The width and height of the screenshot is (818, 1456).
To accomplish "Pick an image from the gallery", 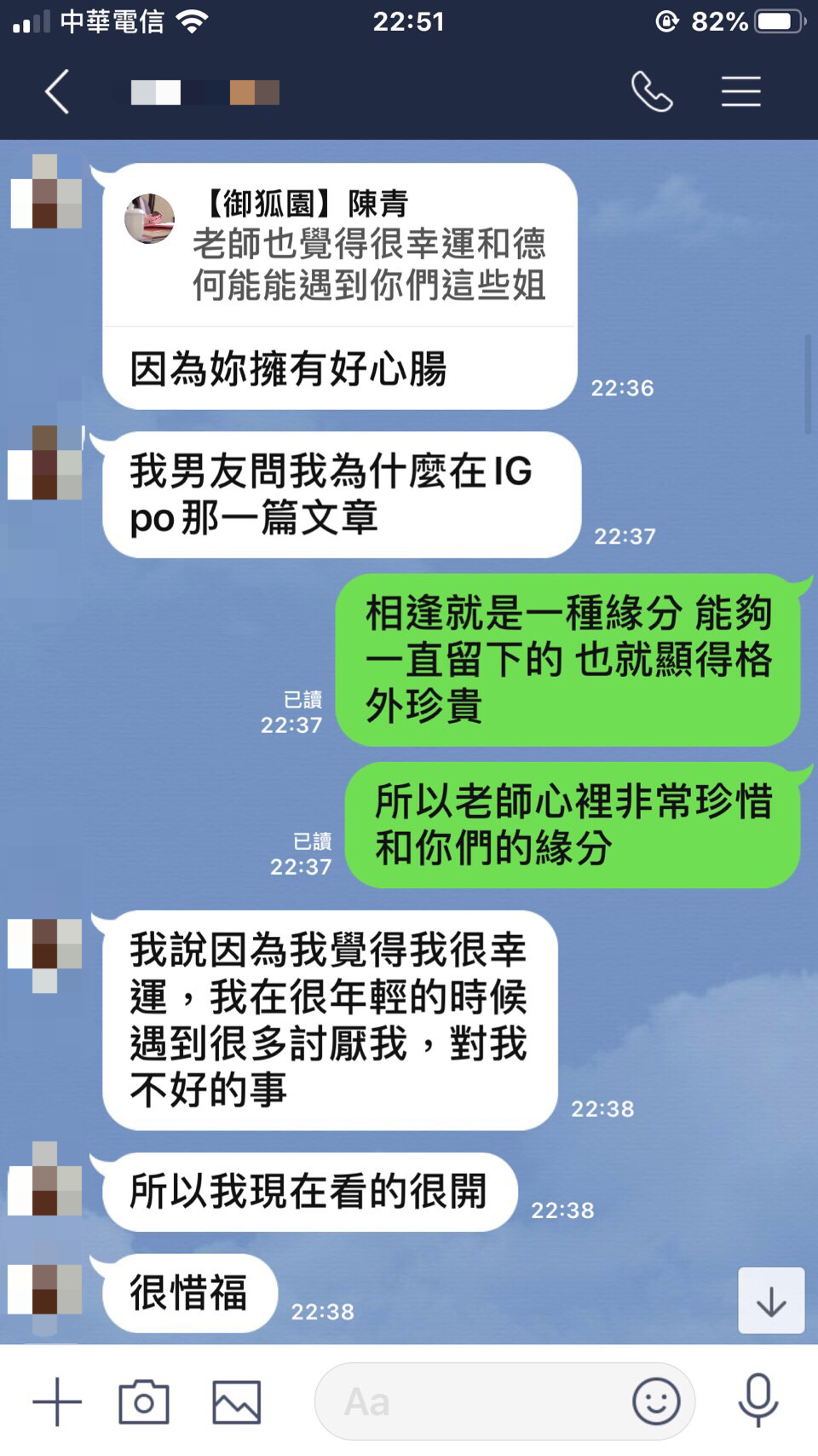I will (236, 1401).
